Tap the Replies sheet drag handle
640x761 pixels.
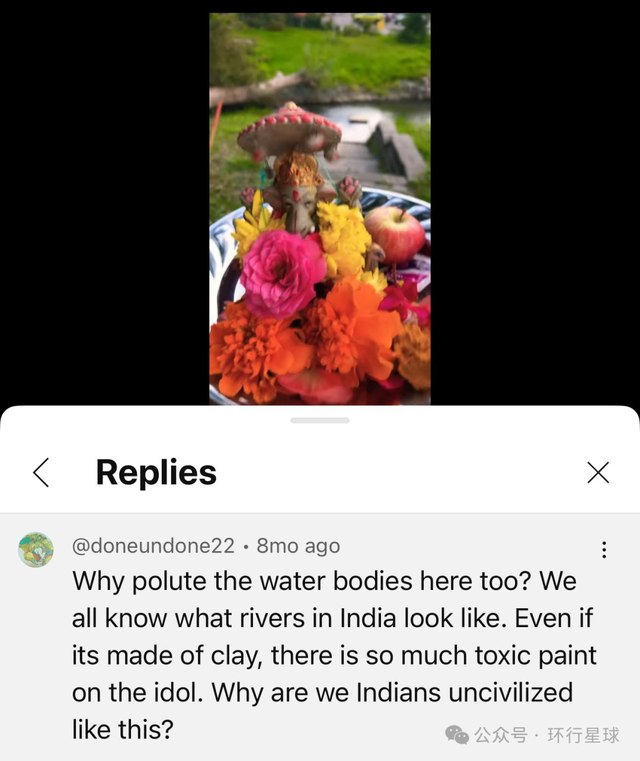point(320,420)
